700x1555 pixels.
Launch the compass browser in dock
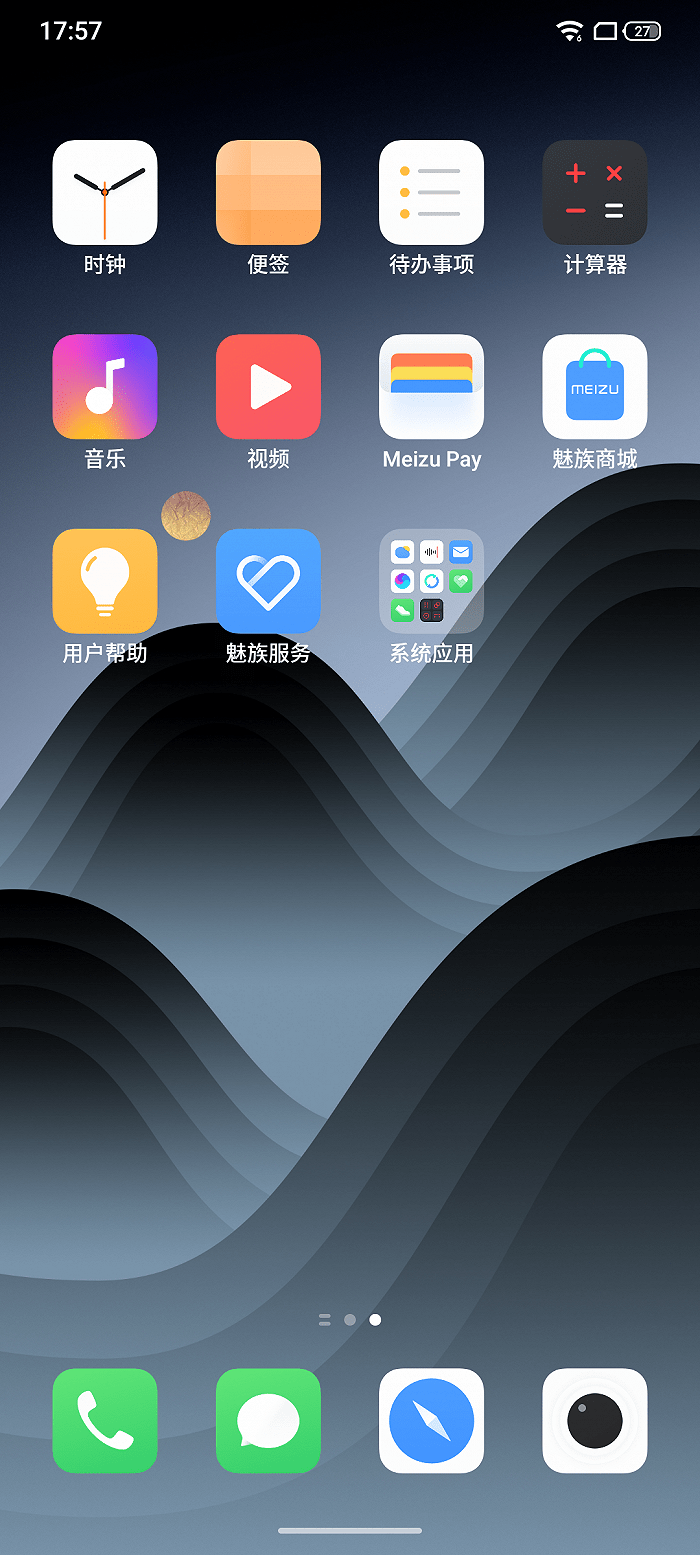click(431, 1420)
